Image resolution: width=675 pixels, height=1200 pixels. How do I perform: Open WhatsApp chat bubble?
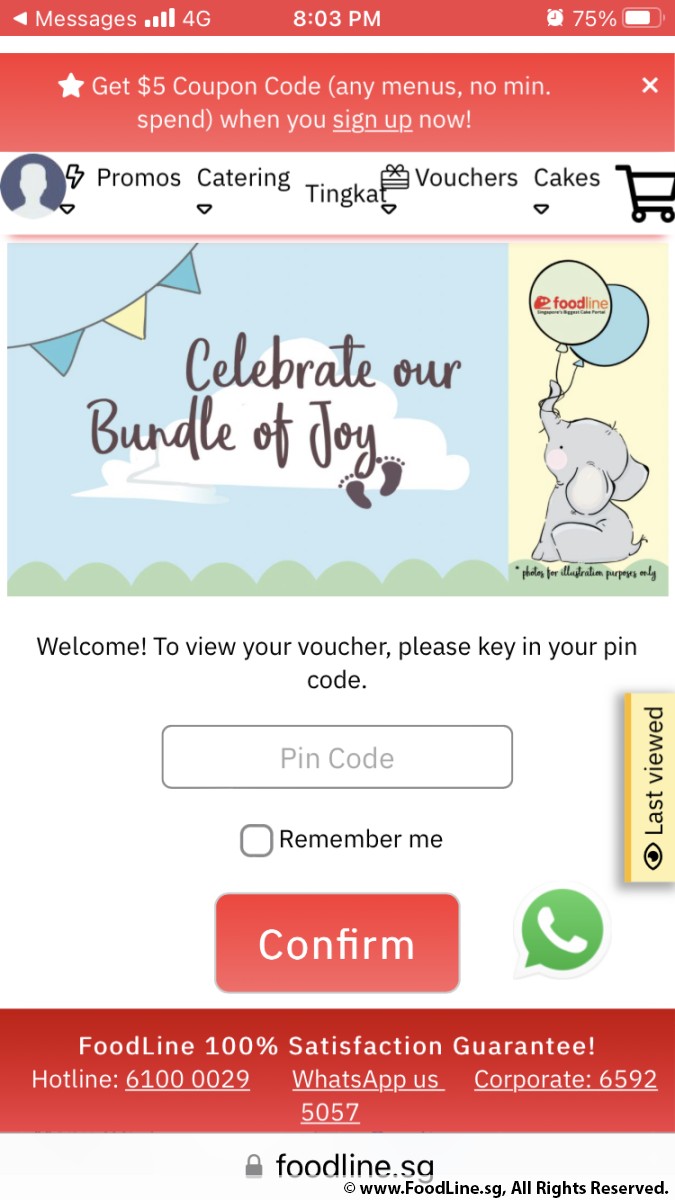coord(562,932)
